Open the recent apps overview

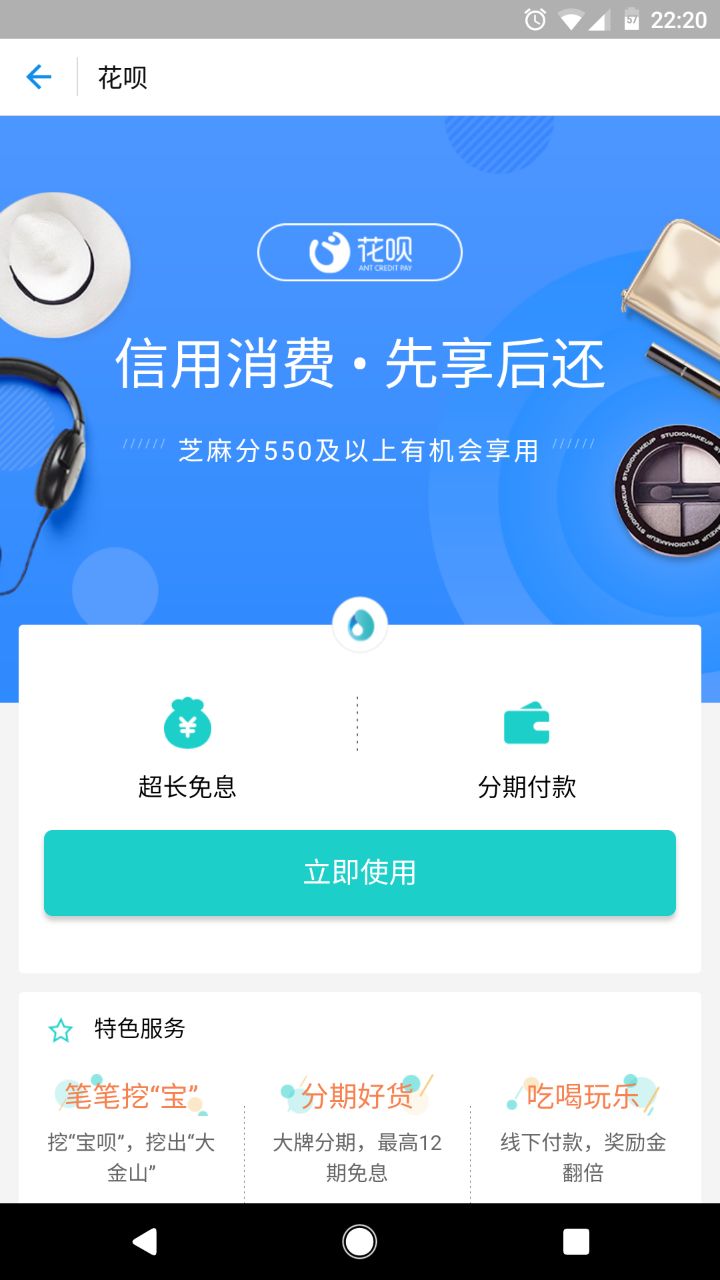(576, 1241)
